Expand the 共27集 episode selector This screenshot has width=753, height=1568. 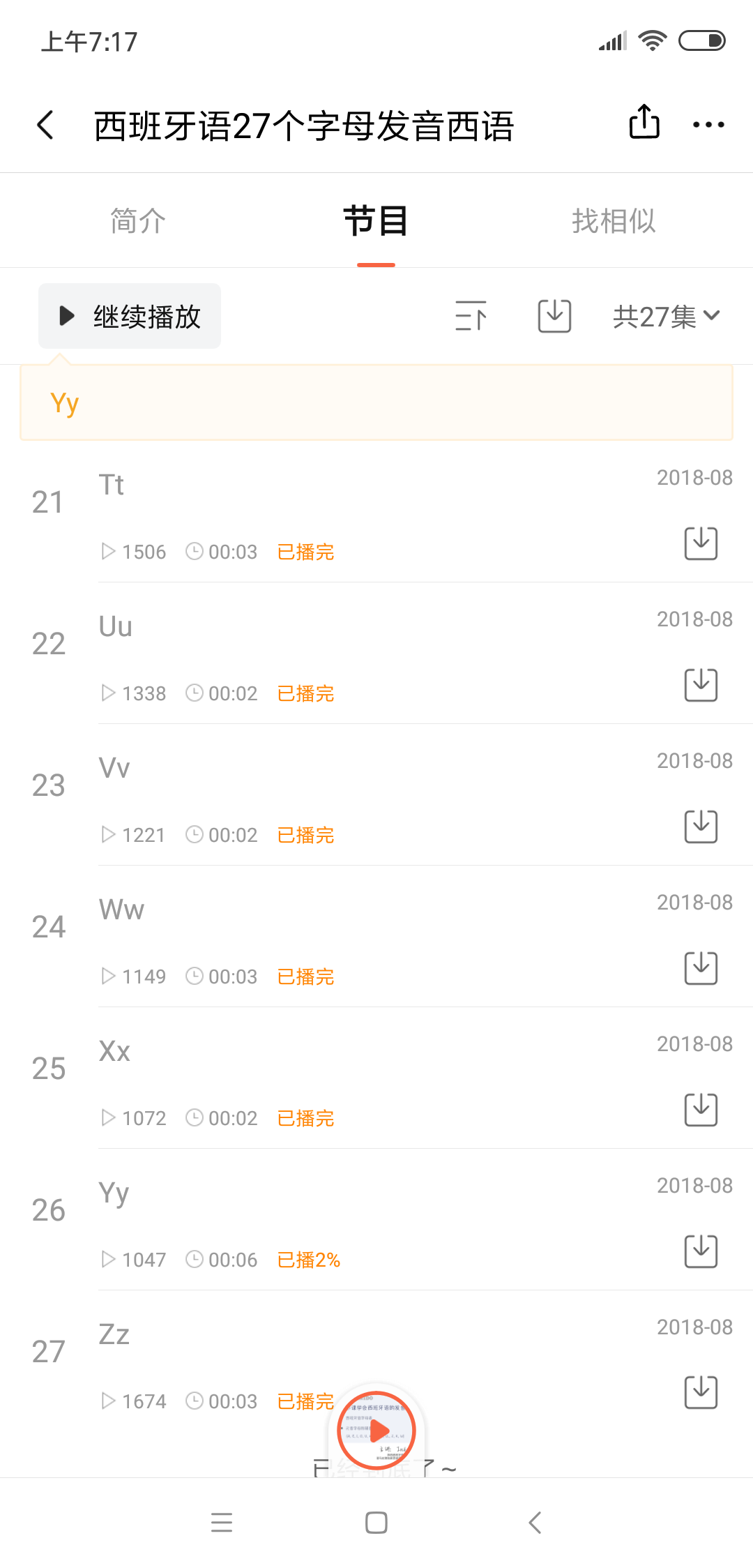(x=666, y=317)
